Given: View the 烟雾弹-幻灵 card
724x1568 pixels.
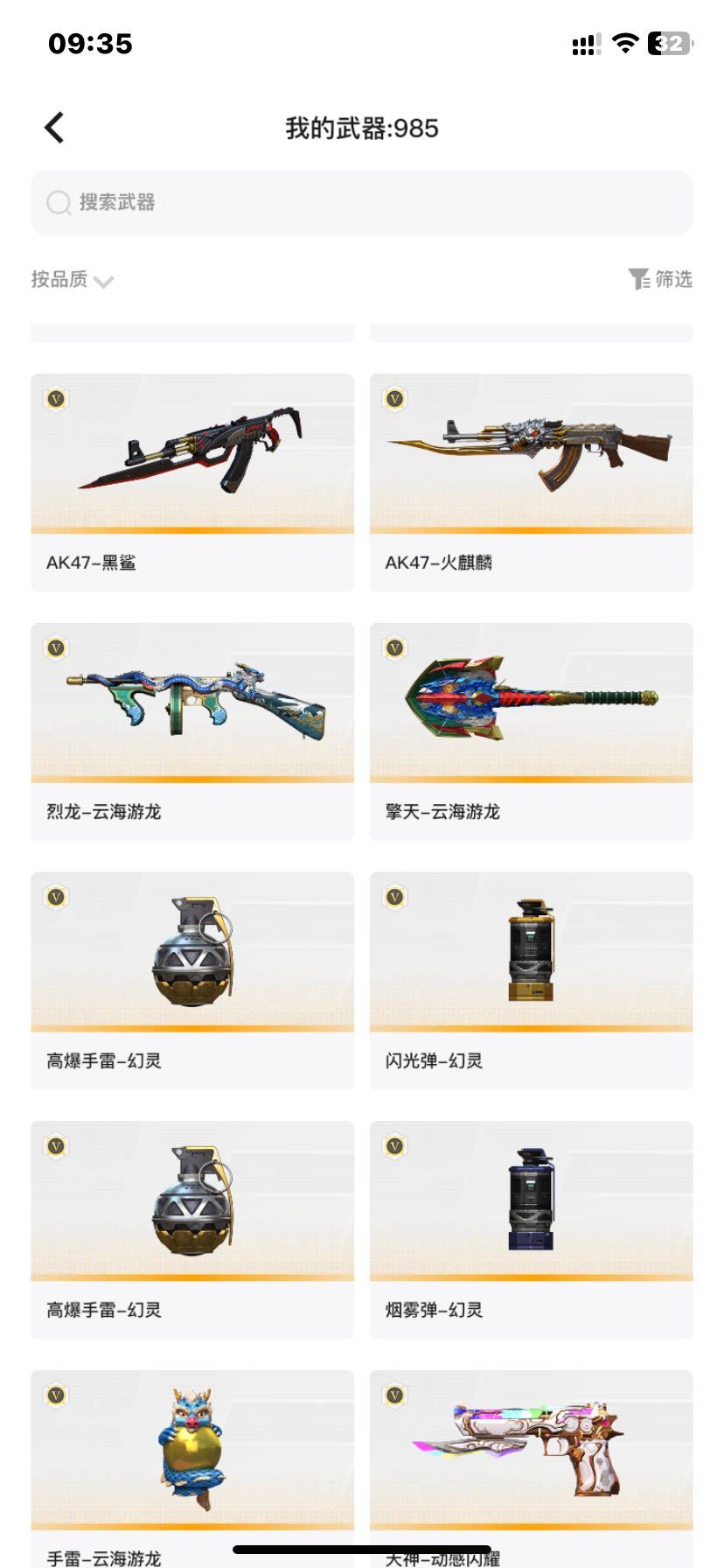Looking at the screenshot, I should coord(531,1229).
